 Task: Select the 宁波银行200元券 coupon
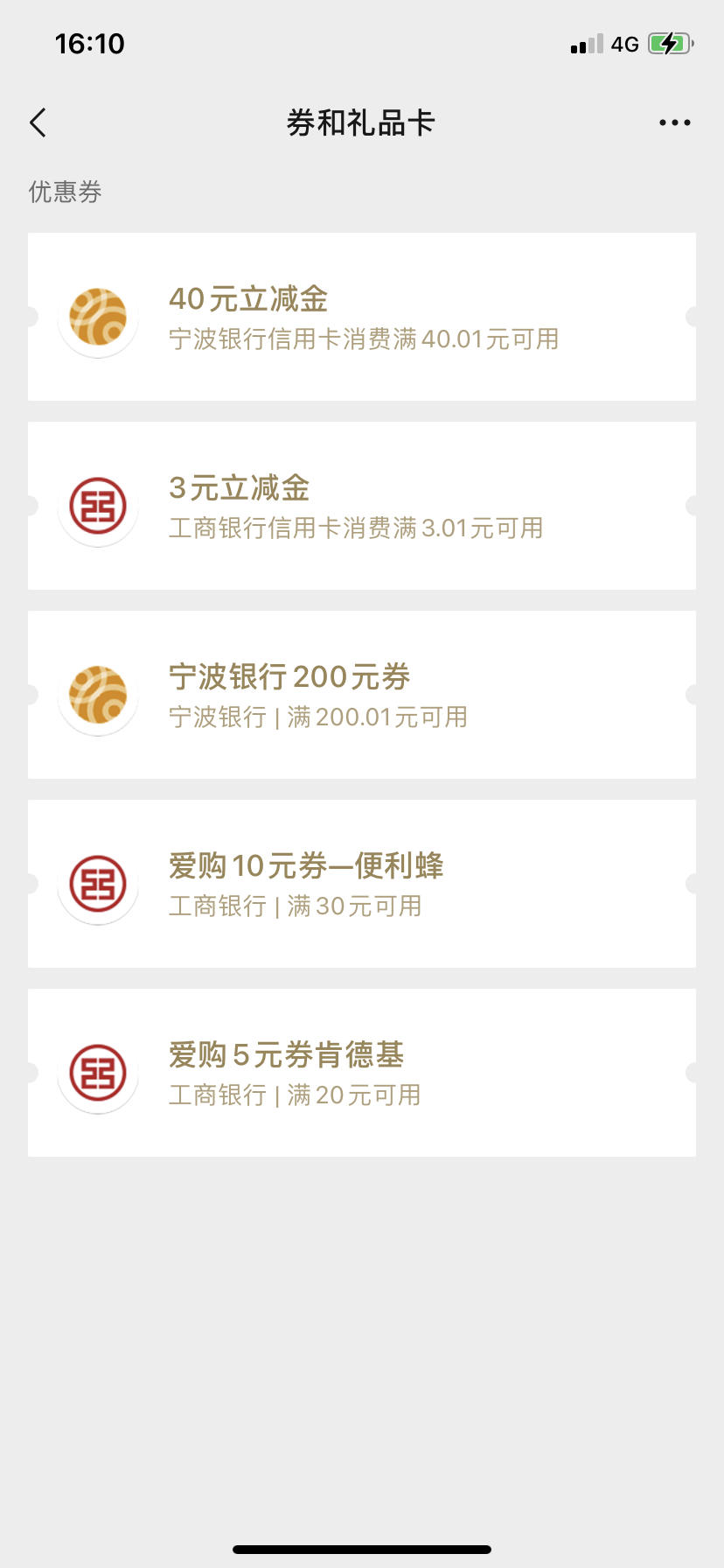362,695
